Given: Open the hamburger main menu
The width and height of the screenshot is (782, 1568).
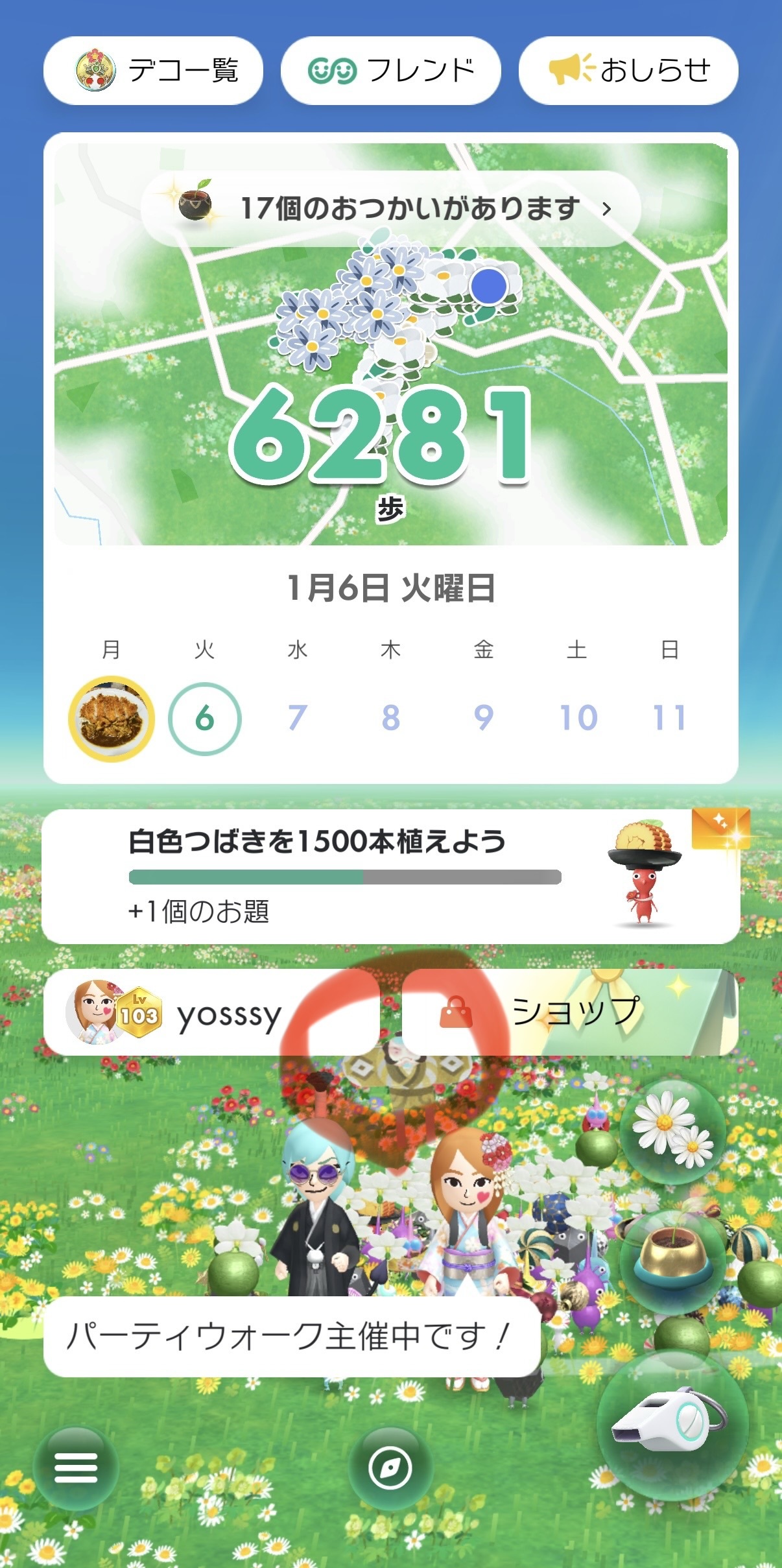Looking at the screenshot, I should (76, 1467).
